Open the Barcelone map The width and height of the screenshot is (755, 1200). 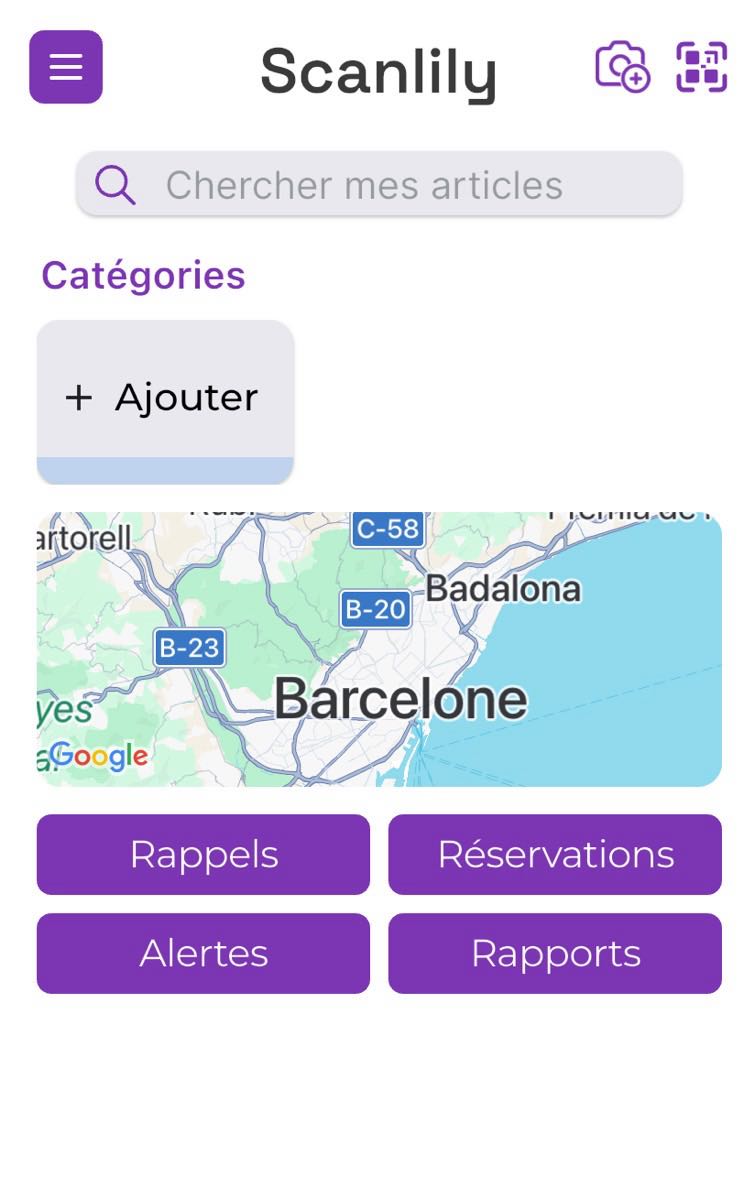pyautogui.click(x=379, y=650)
